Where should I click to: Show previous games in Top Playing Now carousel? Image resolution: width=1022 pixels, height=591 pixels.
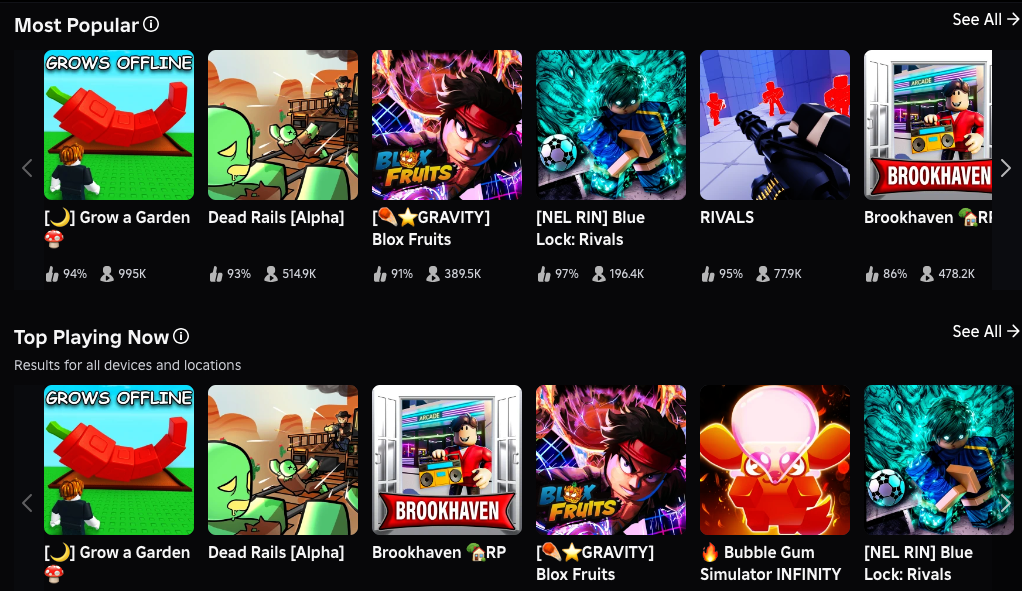tap(28, 503)
